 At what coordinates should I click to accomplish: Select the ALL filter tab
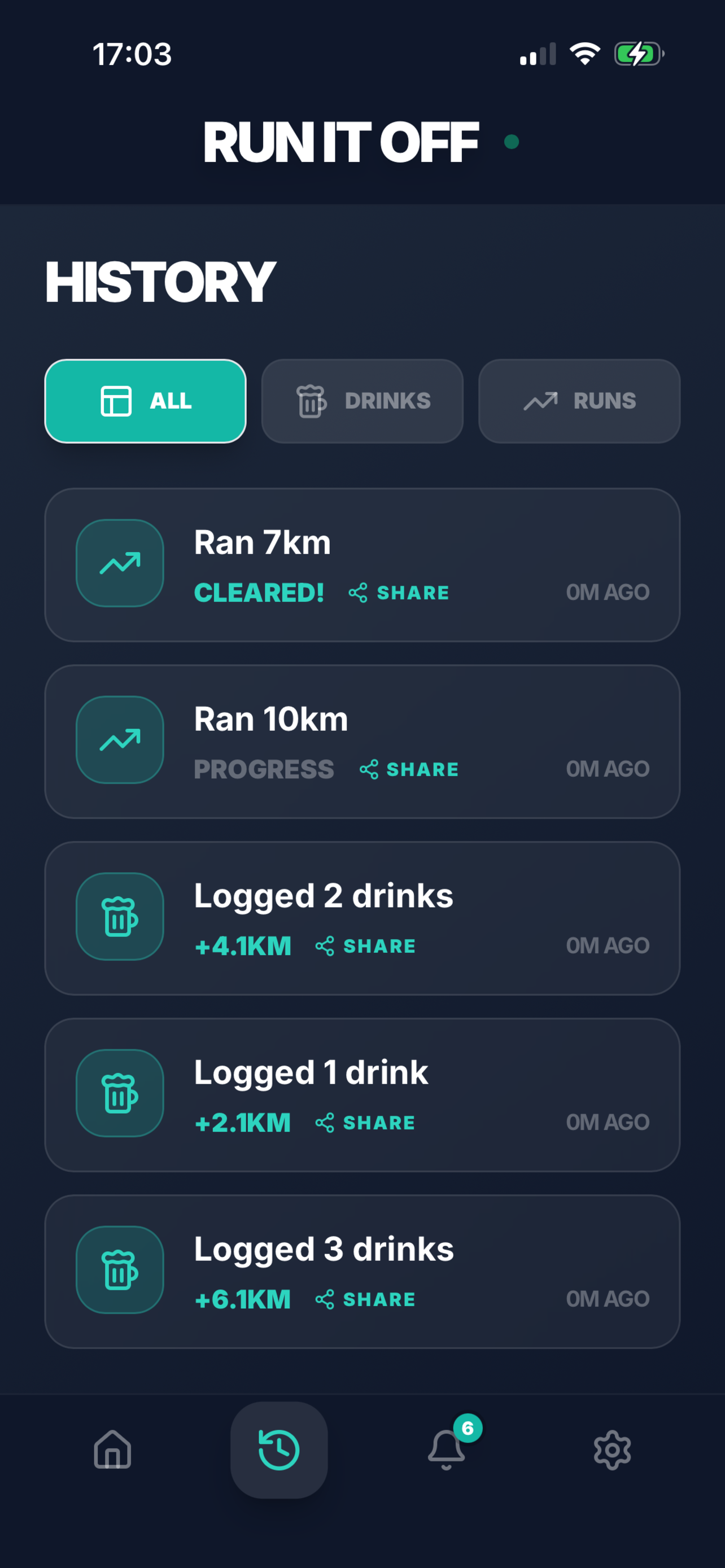145,401
